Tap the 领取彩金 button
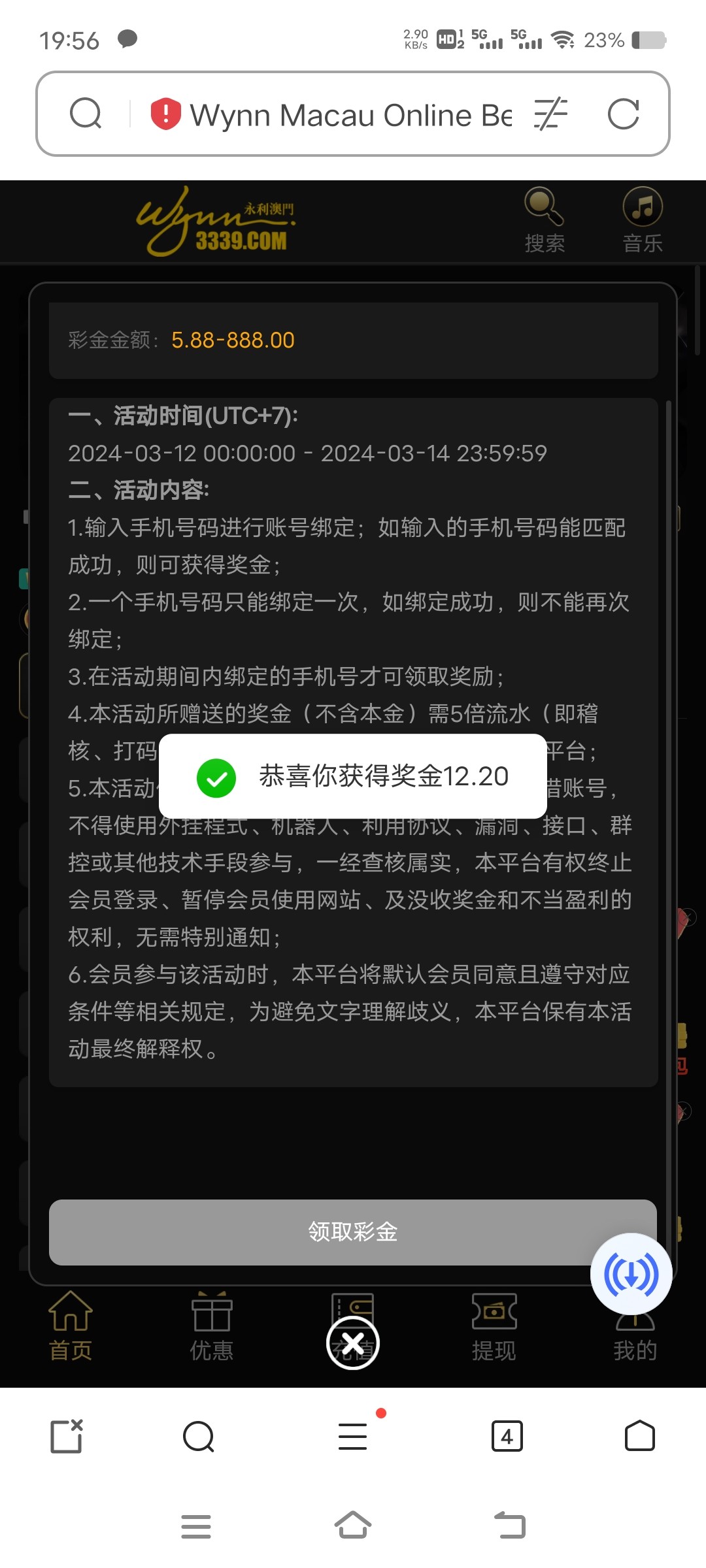The height and width of the screenshot is (1568, 706). 352,1232
